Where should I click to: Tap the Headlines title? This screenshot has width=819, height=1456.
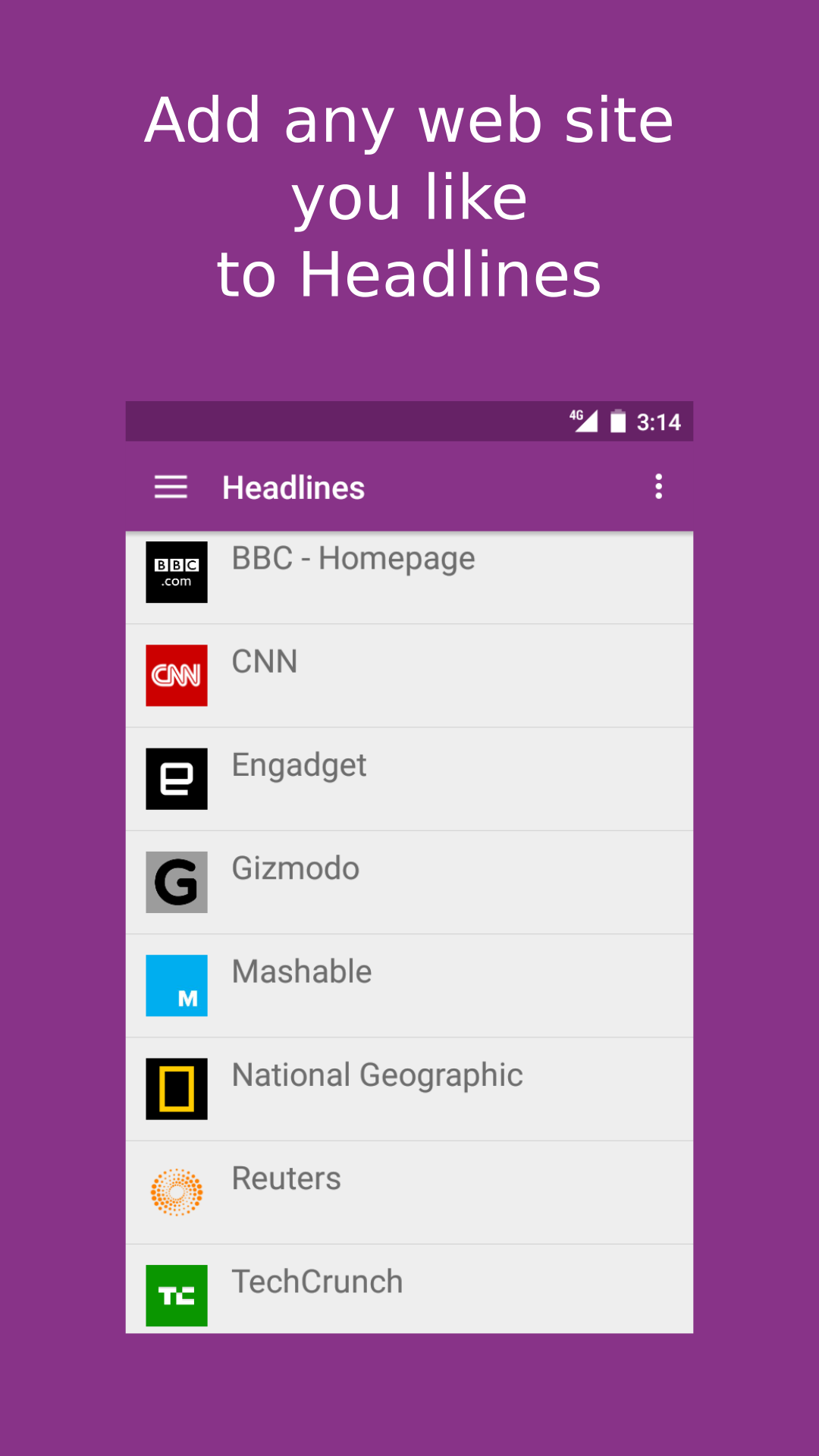tap(294, 488)
